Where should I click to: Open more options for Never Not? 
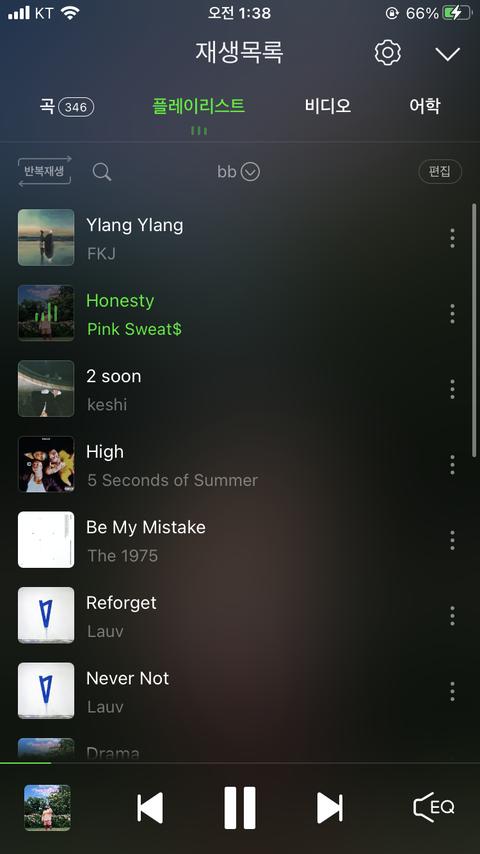click(x=452, y=691)
